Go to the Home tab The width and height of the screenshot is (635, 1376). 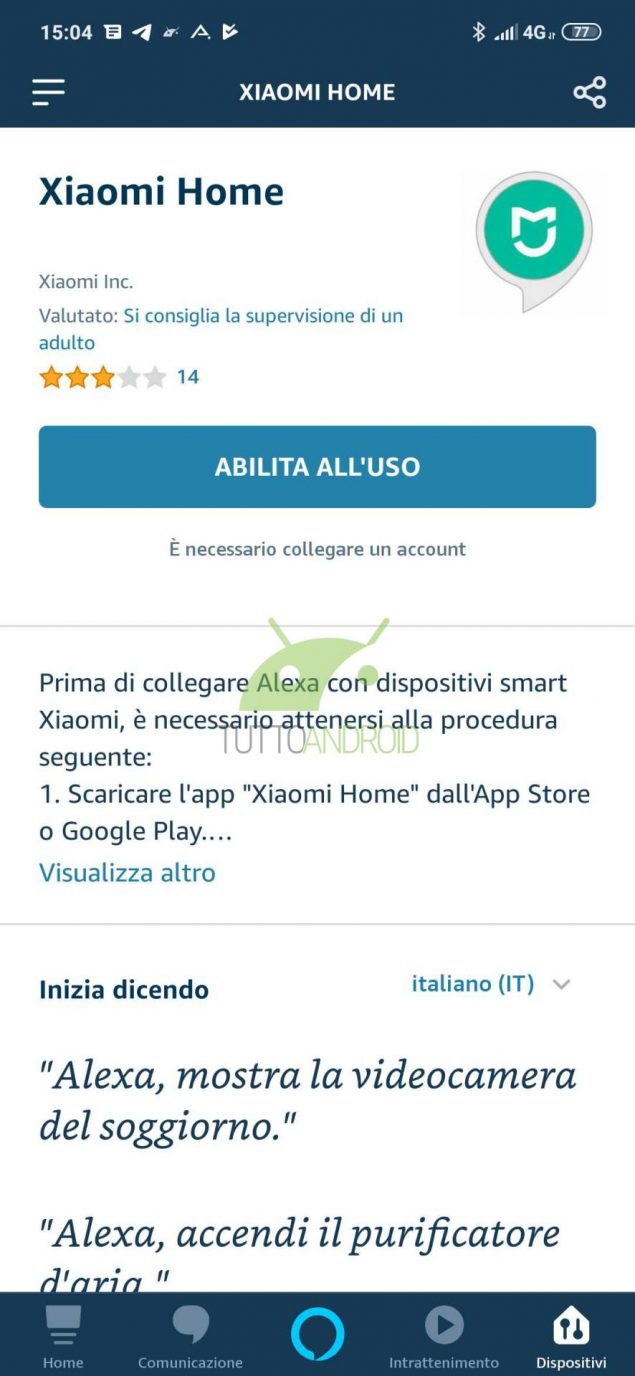click(x=63, y=1337)
